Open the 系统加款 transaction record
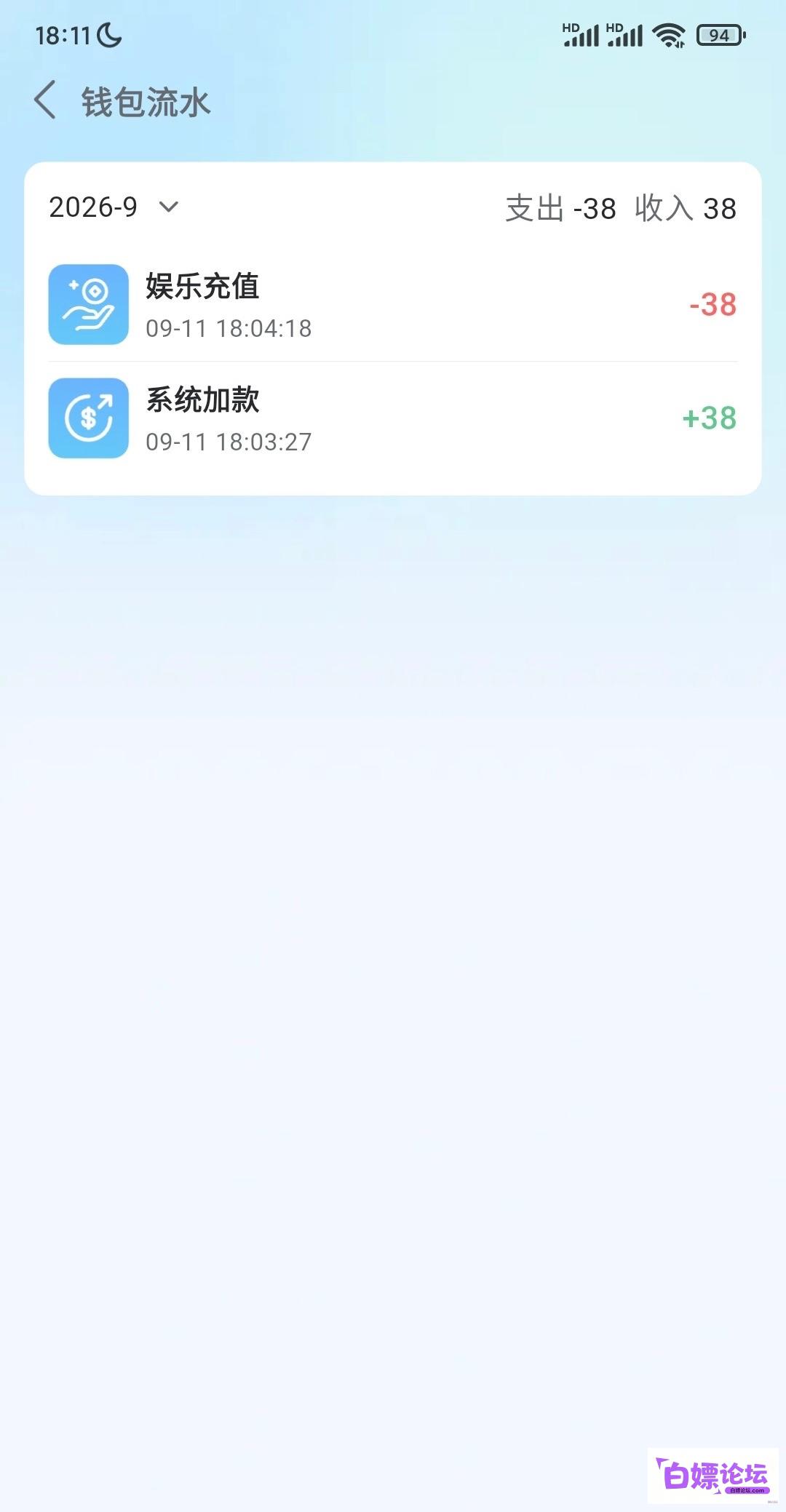This screenshot has width=786, height=1512. [x=393, y=418]
